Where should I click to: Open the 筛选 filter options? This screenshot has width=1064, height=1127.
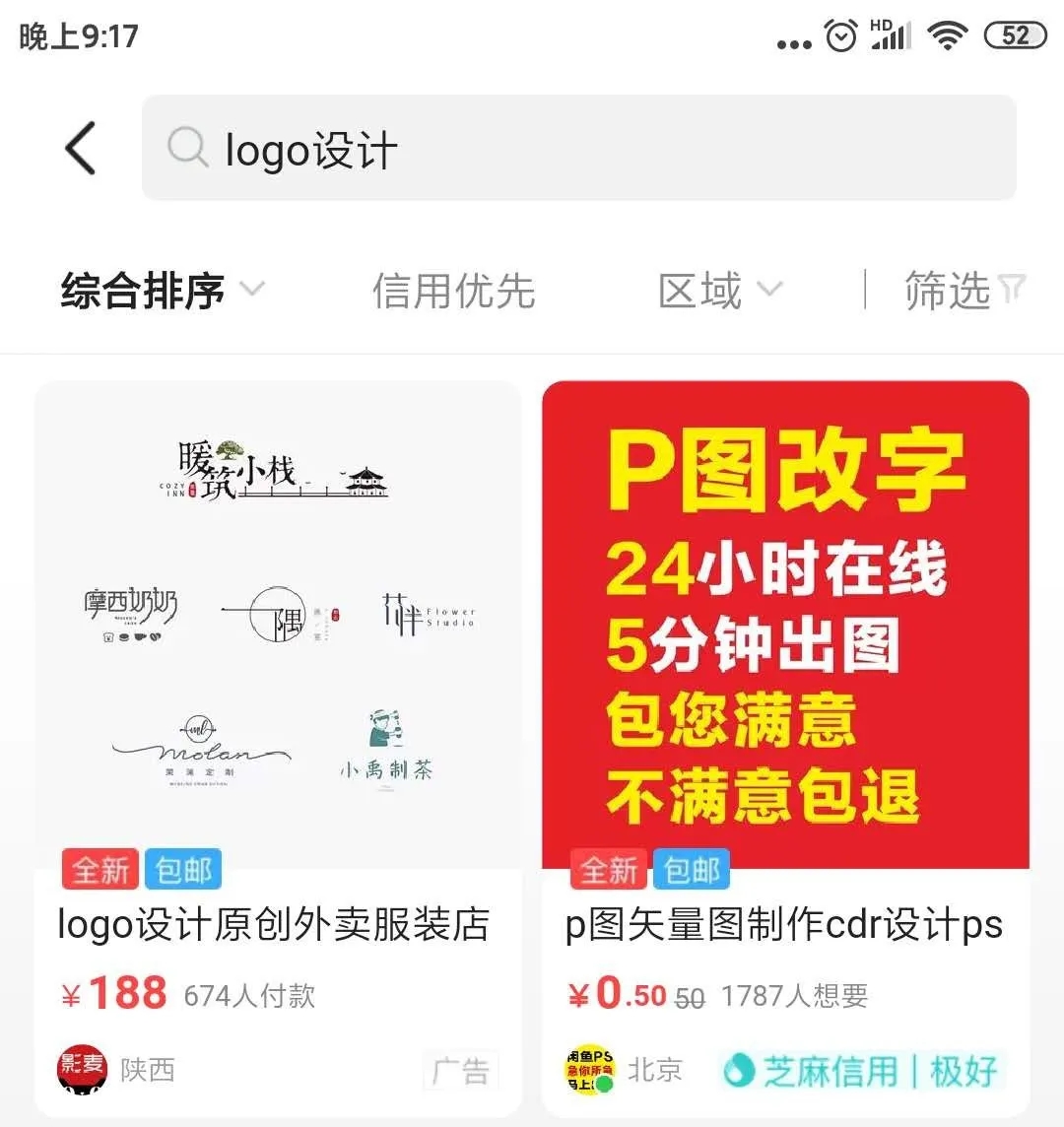pyautogui.click(x=964, y=291)
